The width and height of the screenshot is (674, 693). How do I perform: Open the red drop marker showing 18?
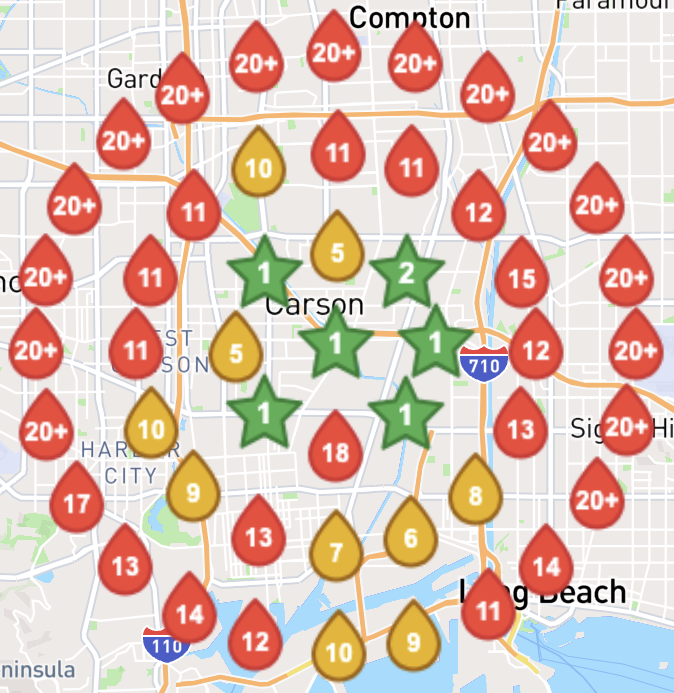(336, 451)
